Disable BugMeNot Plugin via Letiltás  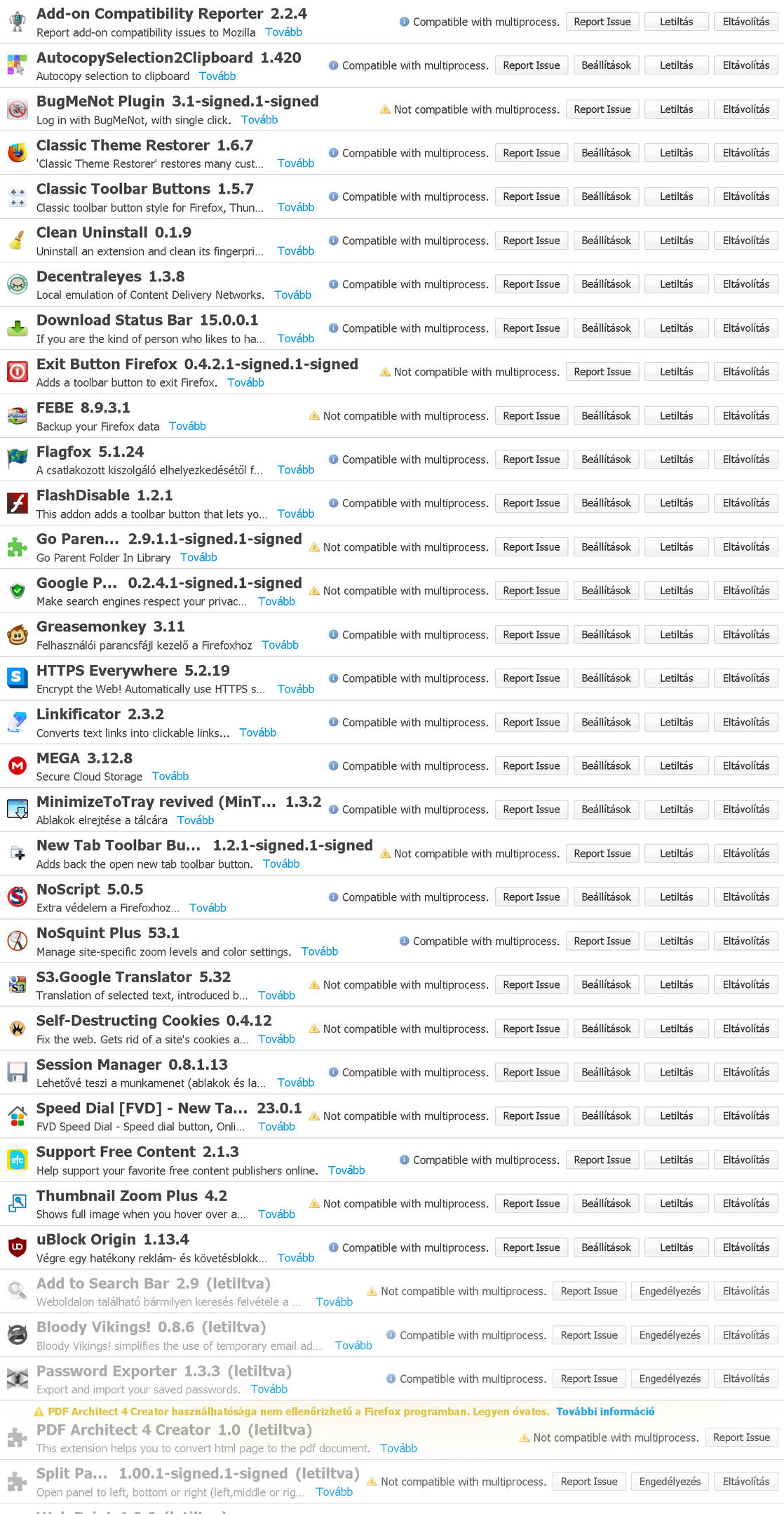pyautogui.click(x=676, y=109)
